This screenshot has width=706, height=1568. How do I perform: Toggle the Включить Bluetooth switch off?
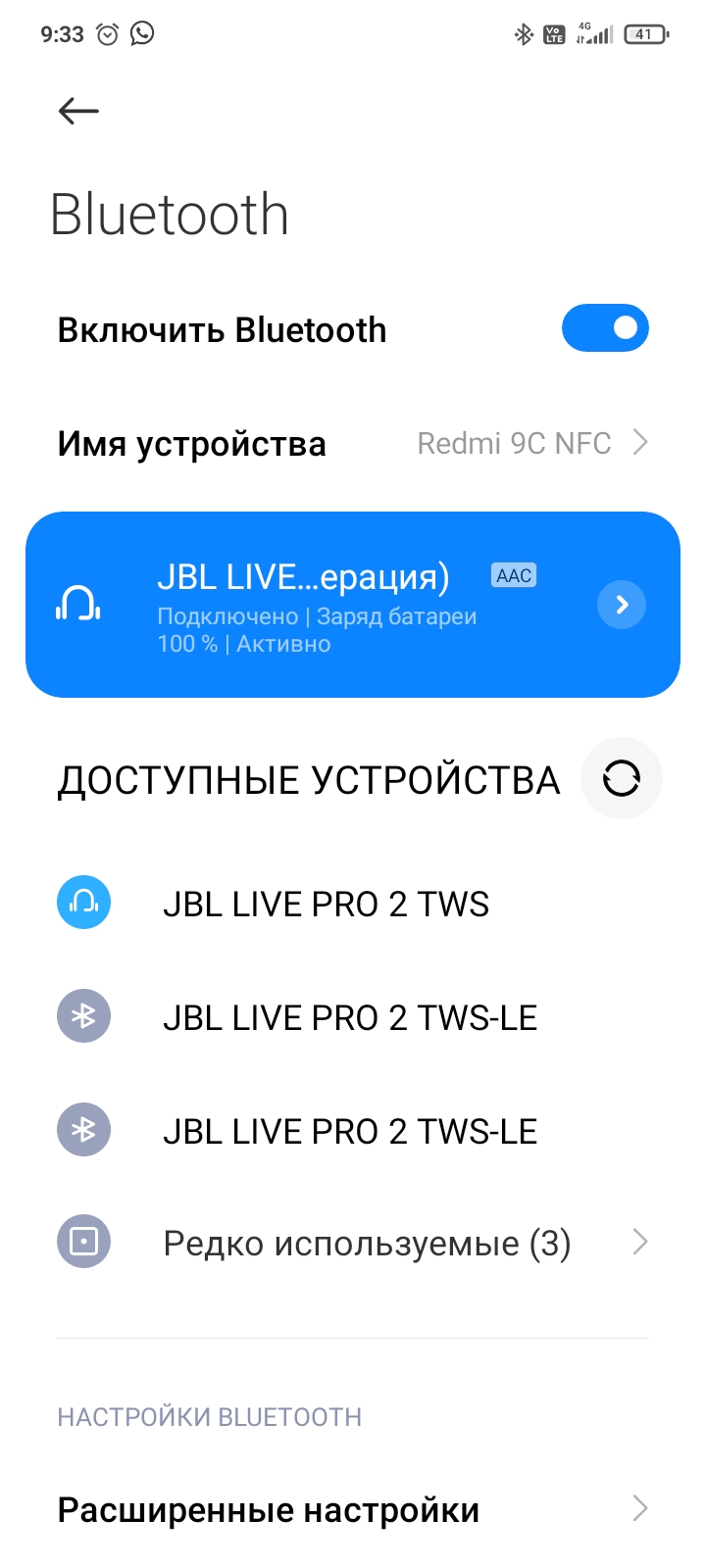click(x=605, y=328)
